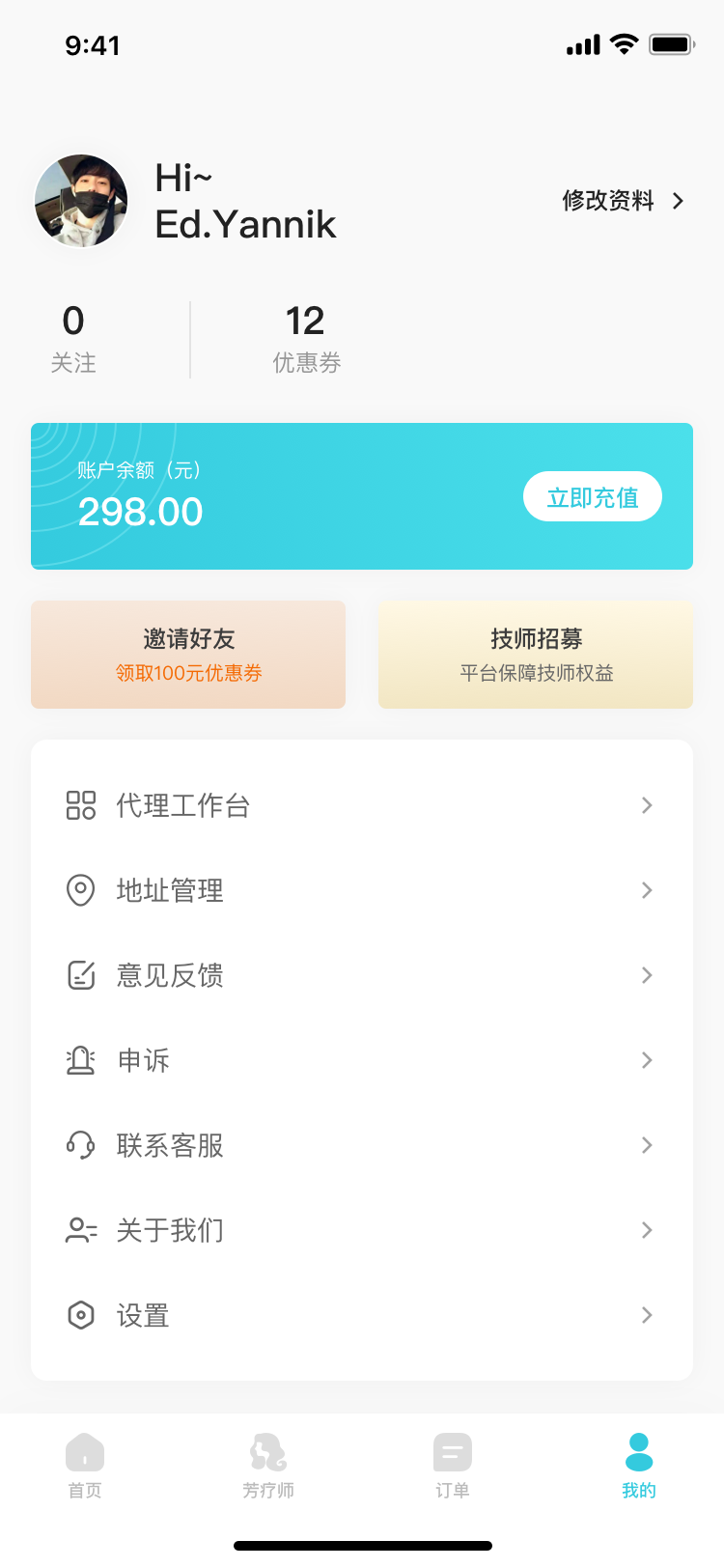
Task: Go to 地址管理 address management
Action: click(x=361, y=890)
